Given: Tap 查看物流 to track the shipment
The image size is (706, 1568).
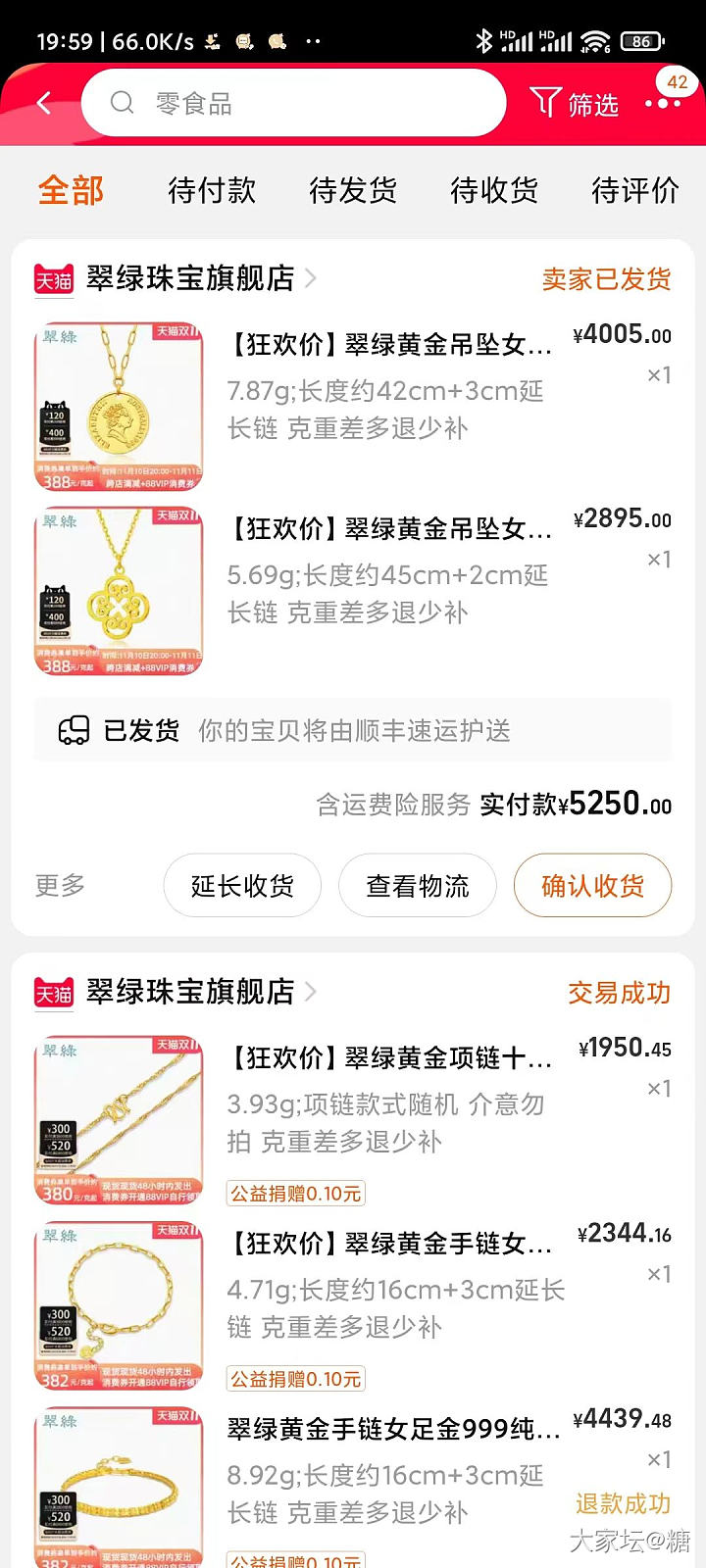Looking at the screenshot, I should click(418, 886).
